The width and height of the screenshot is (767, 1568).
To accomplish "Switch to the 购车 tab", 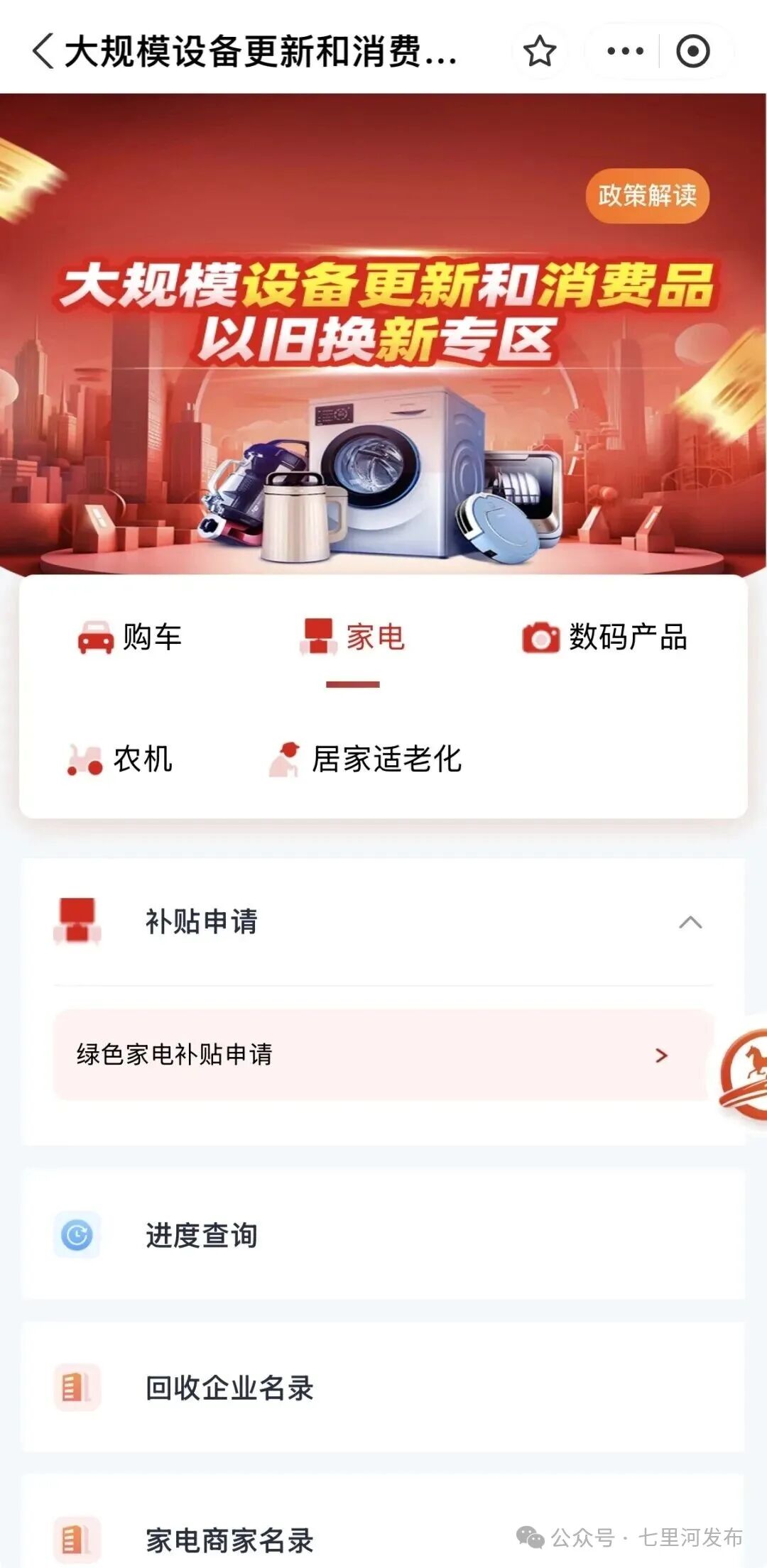I will (130, 637).
